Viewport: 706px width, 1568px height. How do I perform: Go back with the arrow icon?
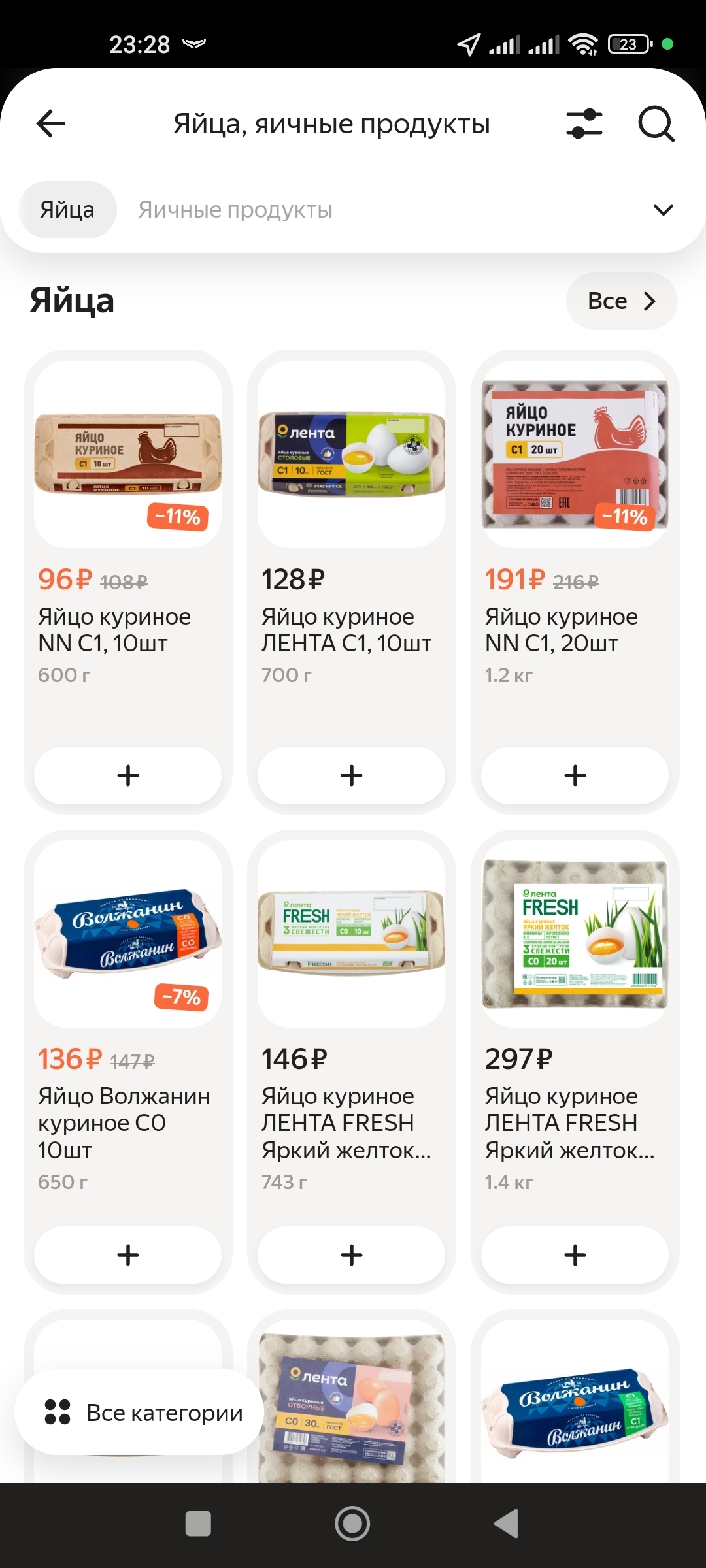tap(50, 123)
